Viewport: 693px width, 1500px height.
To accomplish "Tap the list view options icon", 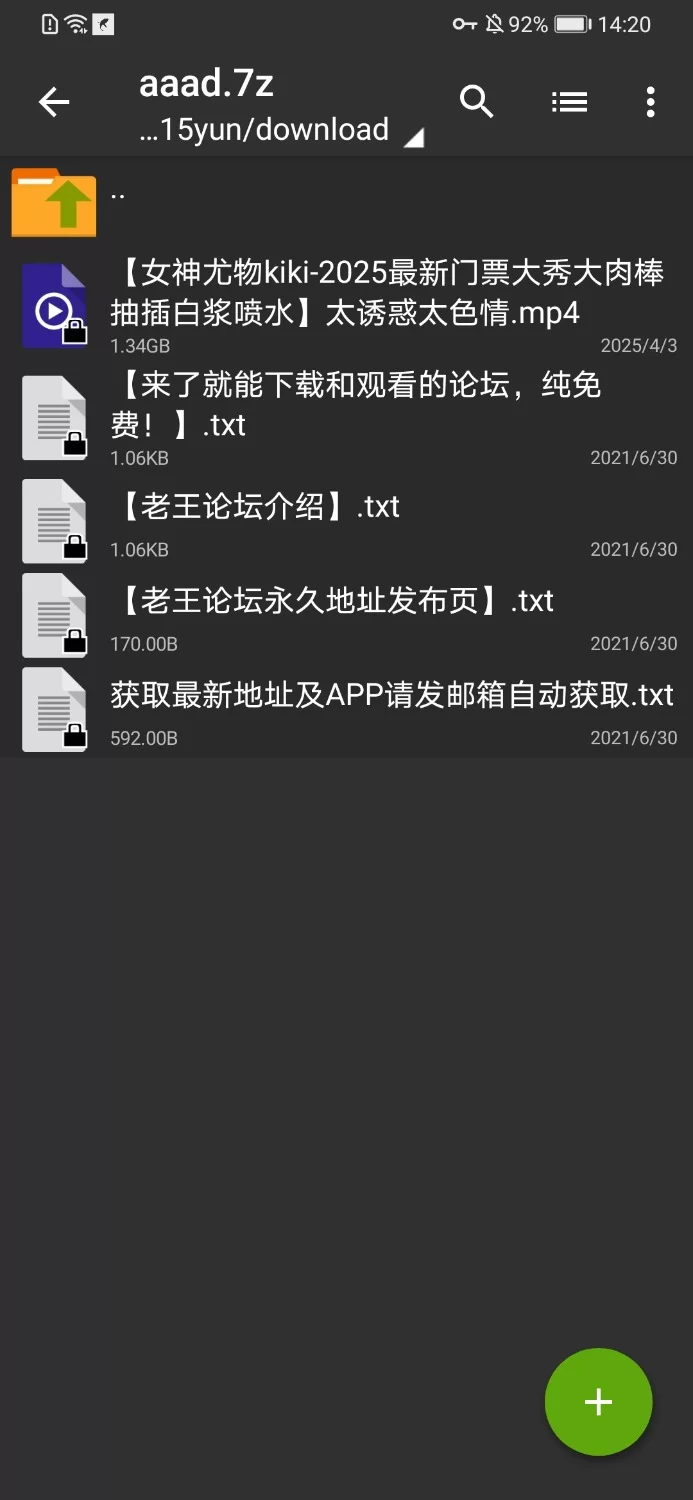I will (x=569, y=102).
